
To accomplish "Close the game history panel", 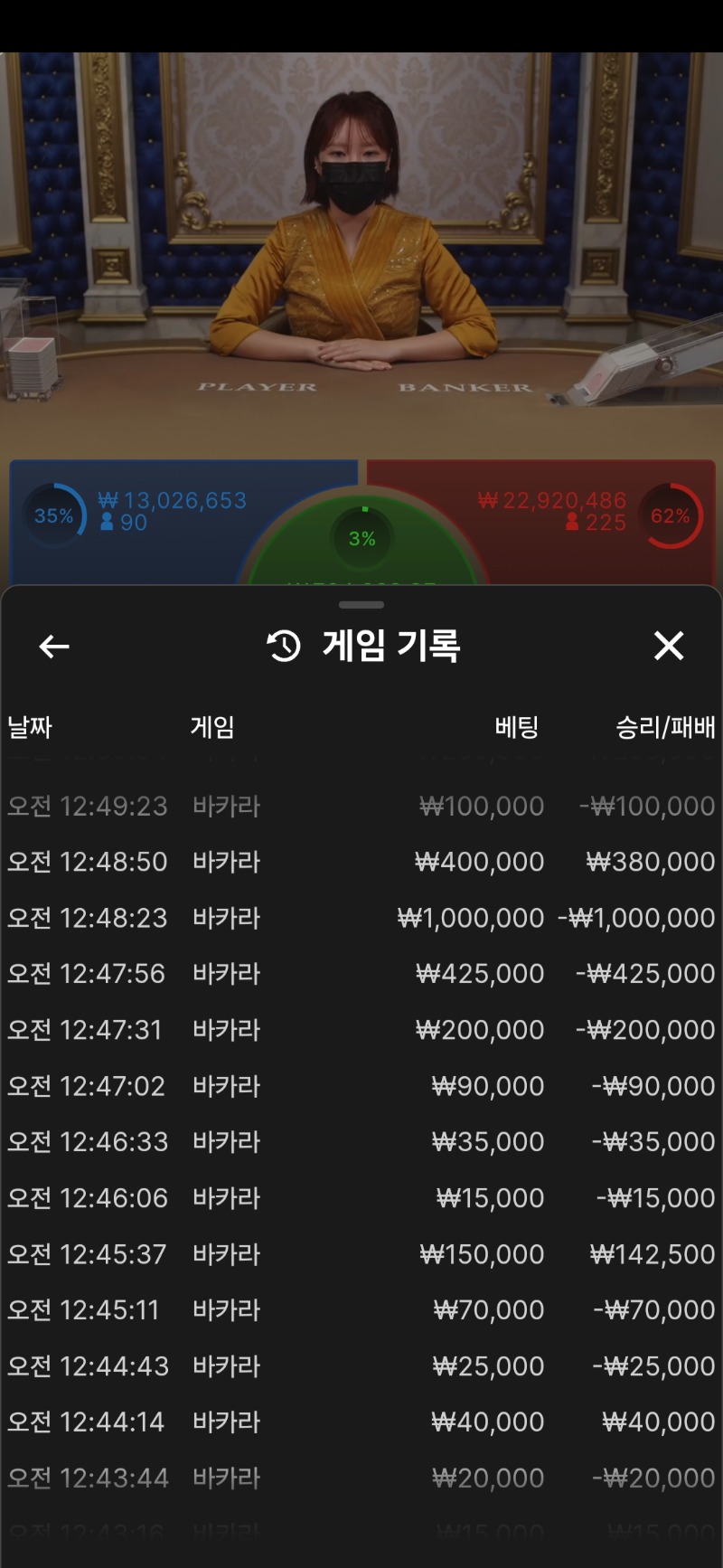I will (668, 646).
